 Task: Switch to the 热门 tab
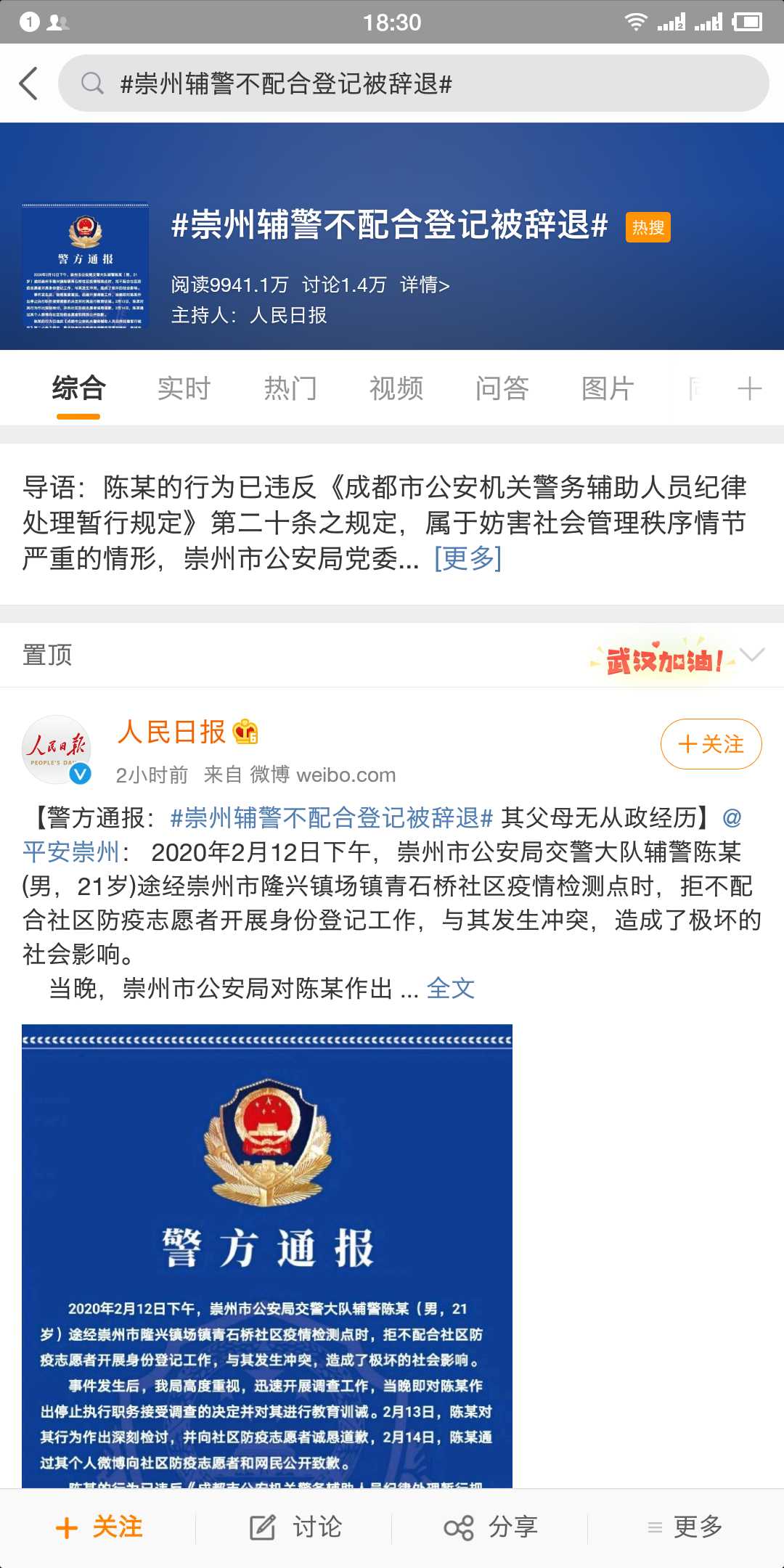[290, 388]
